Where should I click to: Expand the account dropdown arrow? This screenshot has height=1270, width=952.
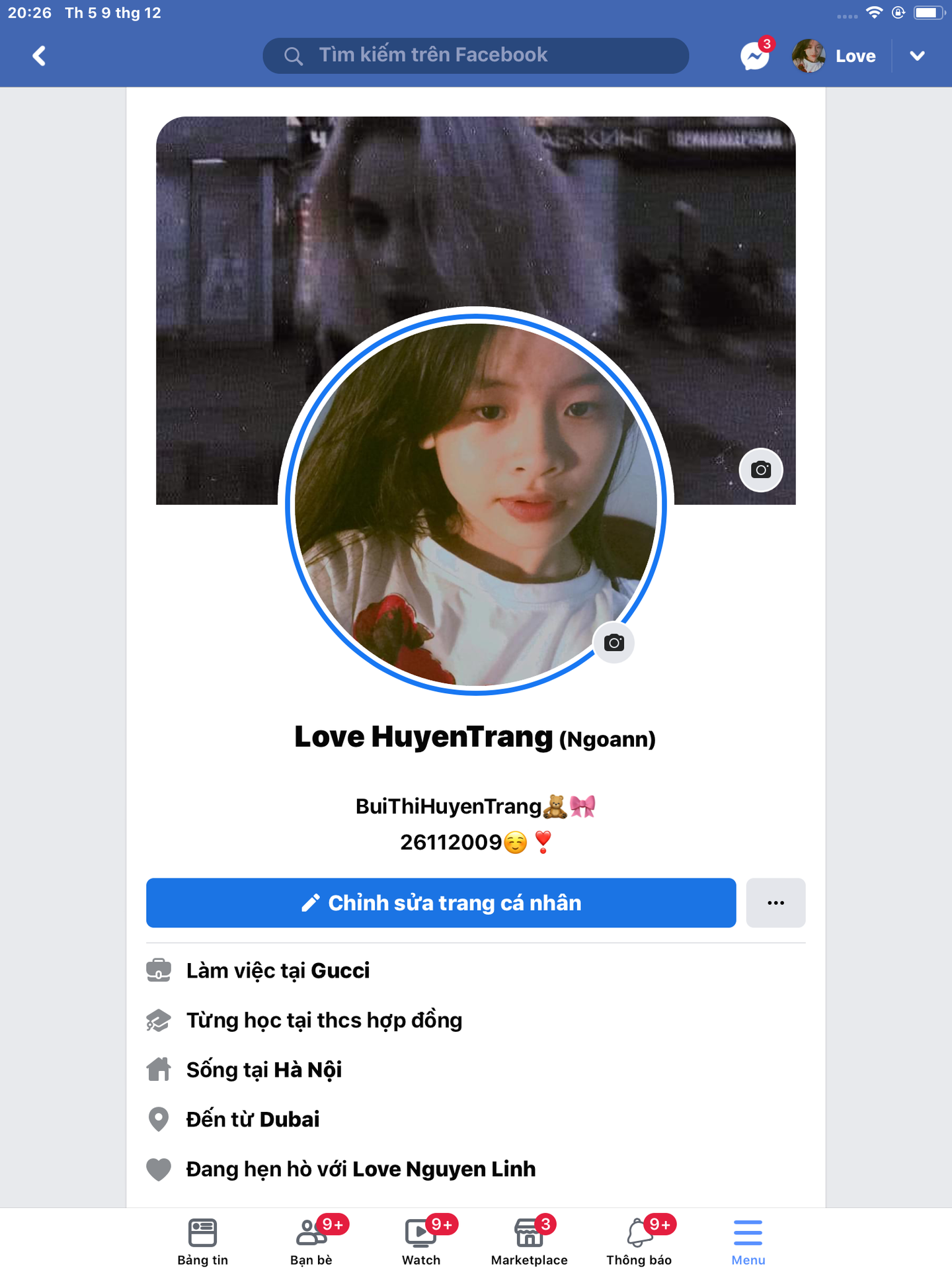pyautogui.click(x=917, y=56)
